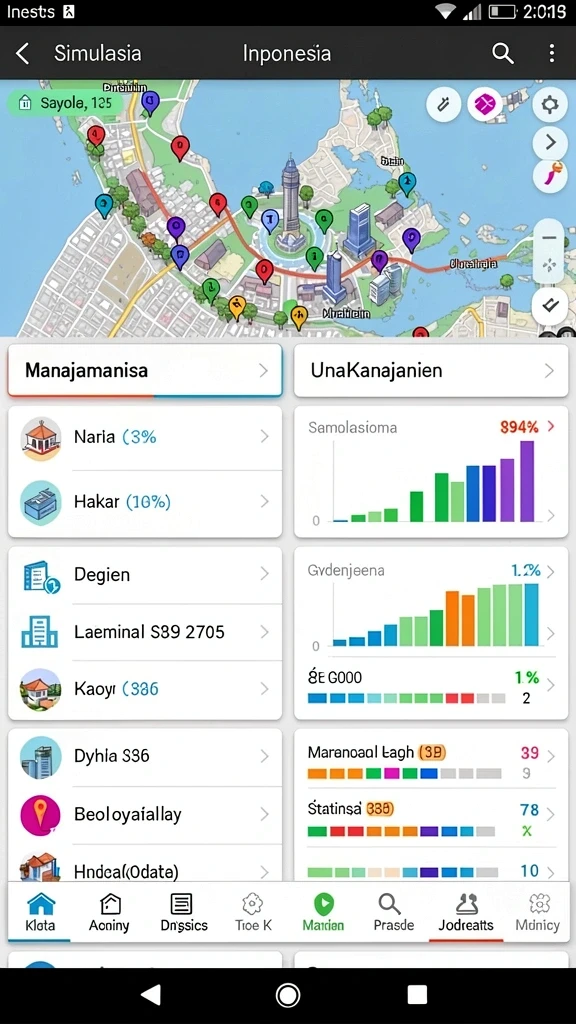Open the Beoloyaiallay row

145,814
